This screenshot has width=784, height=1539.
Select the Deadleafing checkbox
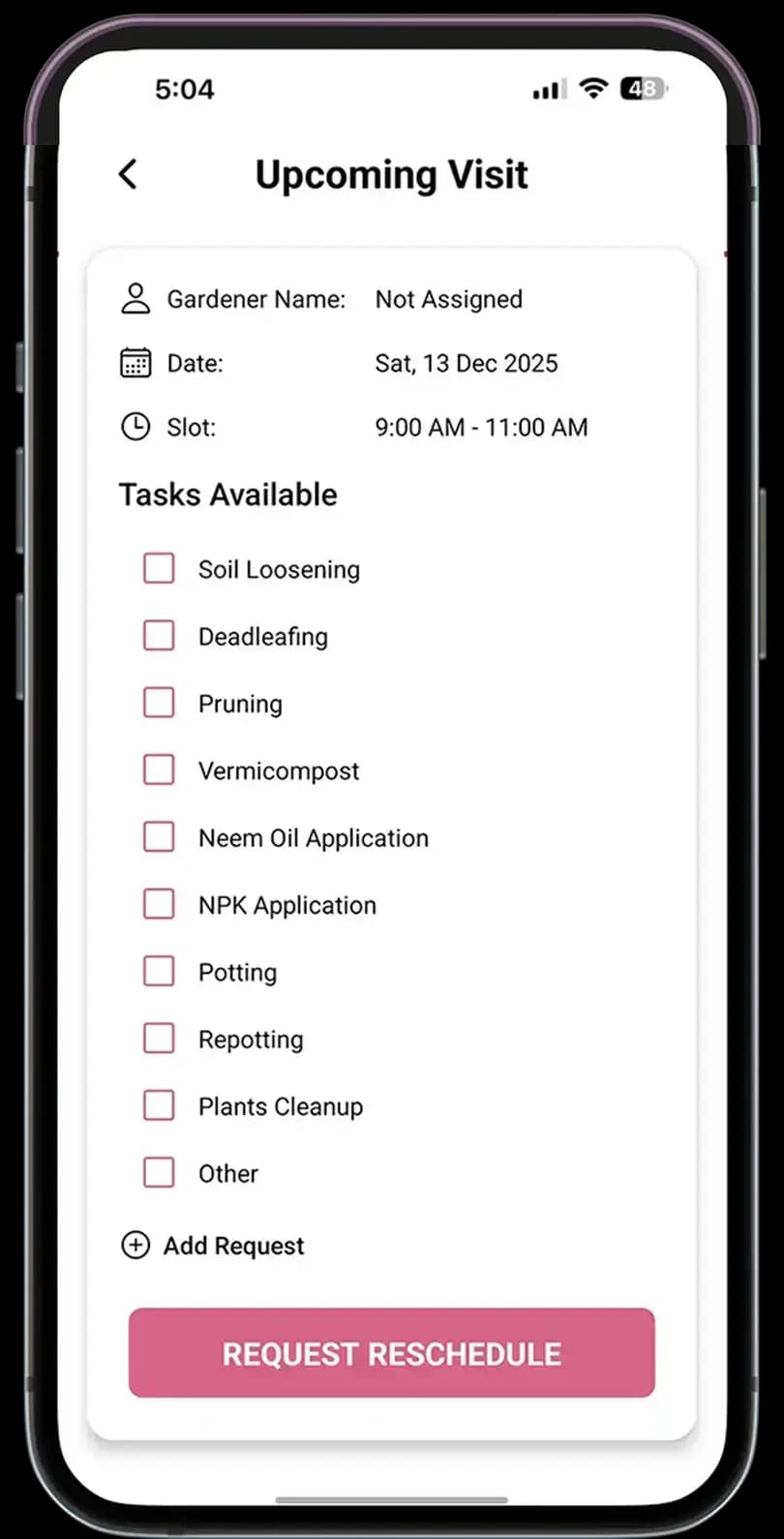coord(159,636)
